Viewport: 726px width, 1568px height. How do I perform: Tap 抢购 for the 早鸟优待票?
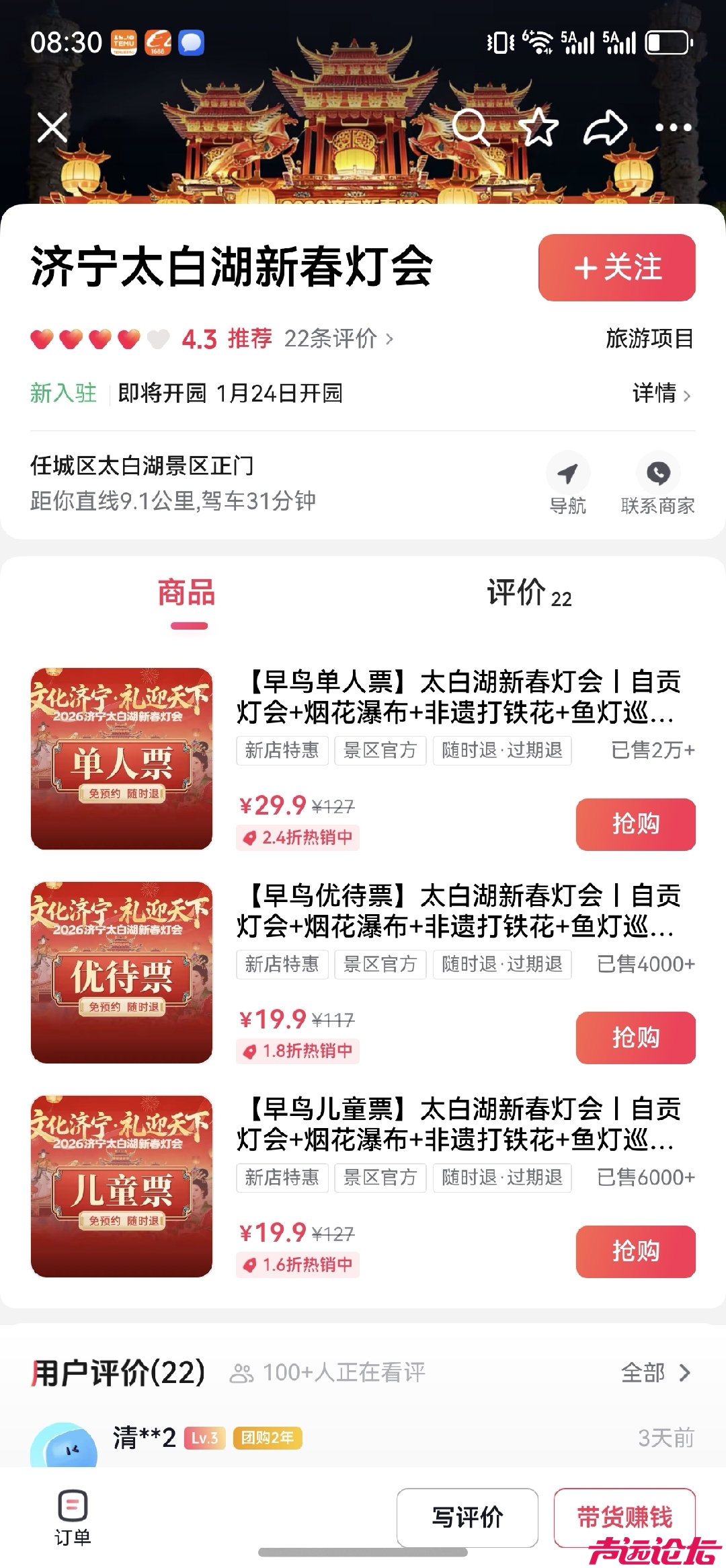pos(635,1037)
